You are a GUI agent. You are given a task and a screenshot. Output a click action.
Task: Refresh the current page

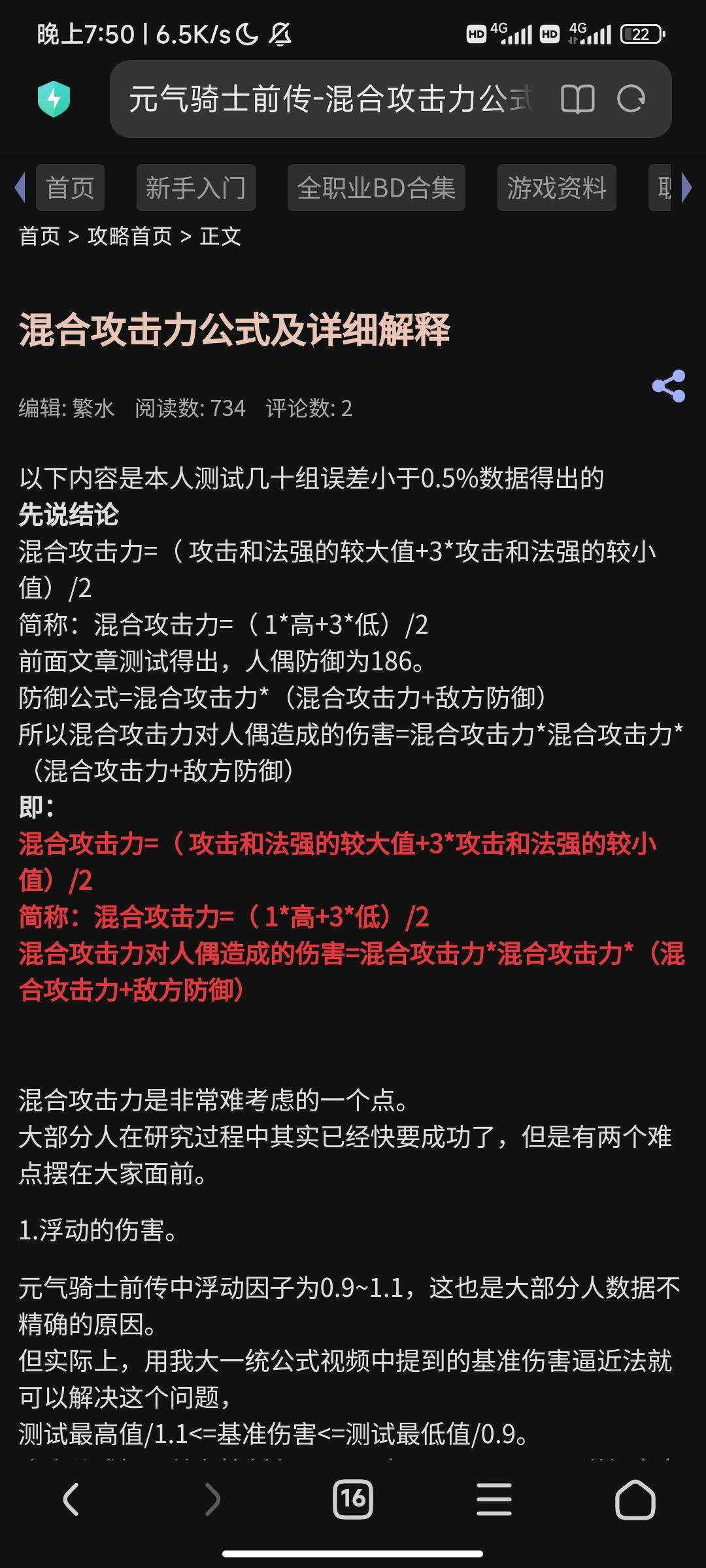[x=631, y=99]
